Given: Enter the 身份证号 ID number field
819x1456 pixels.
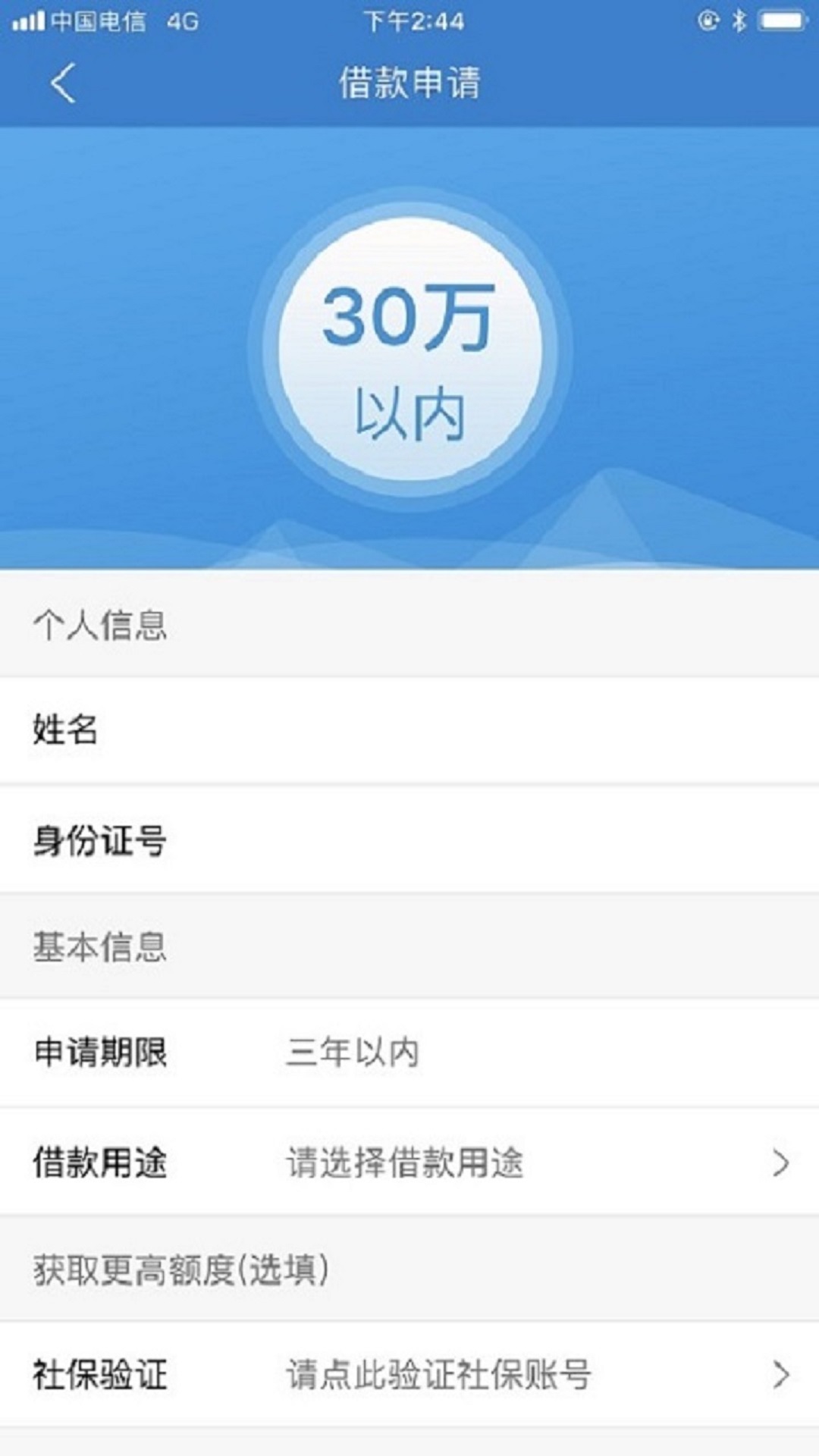Looking at the screenshot, I should [x=455, y=840].
